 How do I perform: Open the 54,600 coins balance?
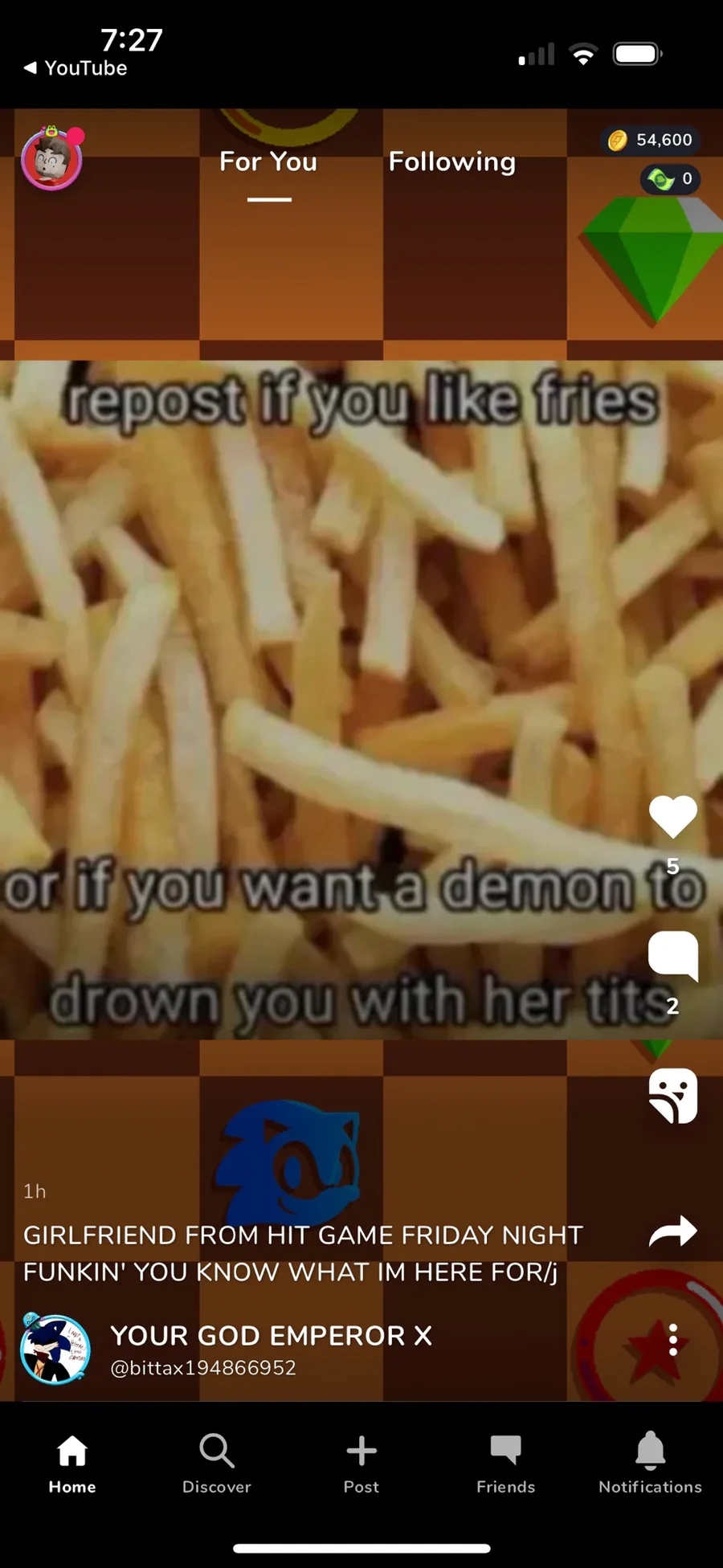650,140
